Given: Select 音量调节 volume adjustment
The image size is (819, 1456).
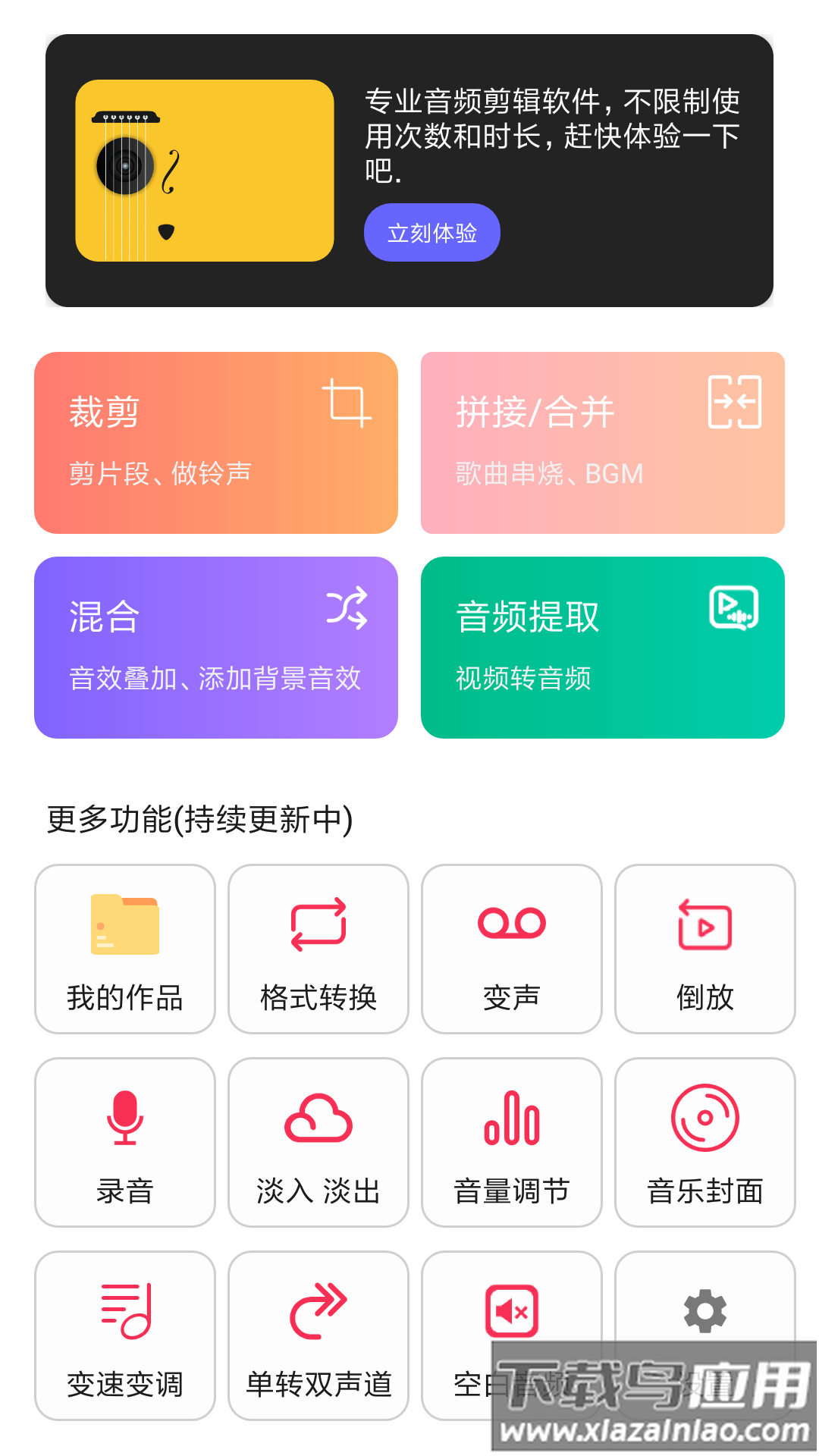Looking at the screenshot, I should tap(512, 1142).
